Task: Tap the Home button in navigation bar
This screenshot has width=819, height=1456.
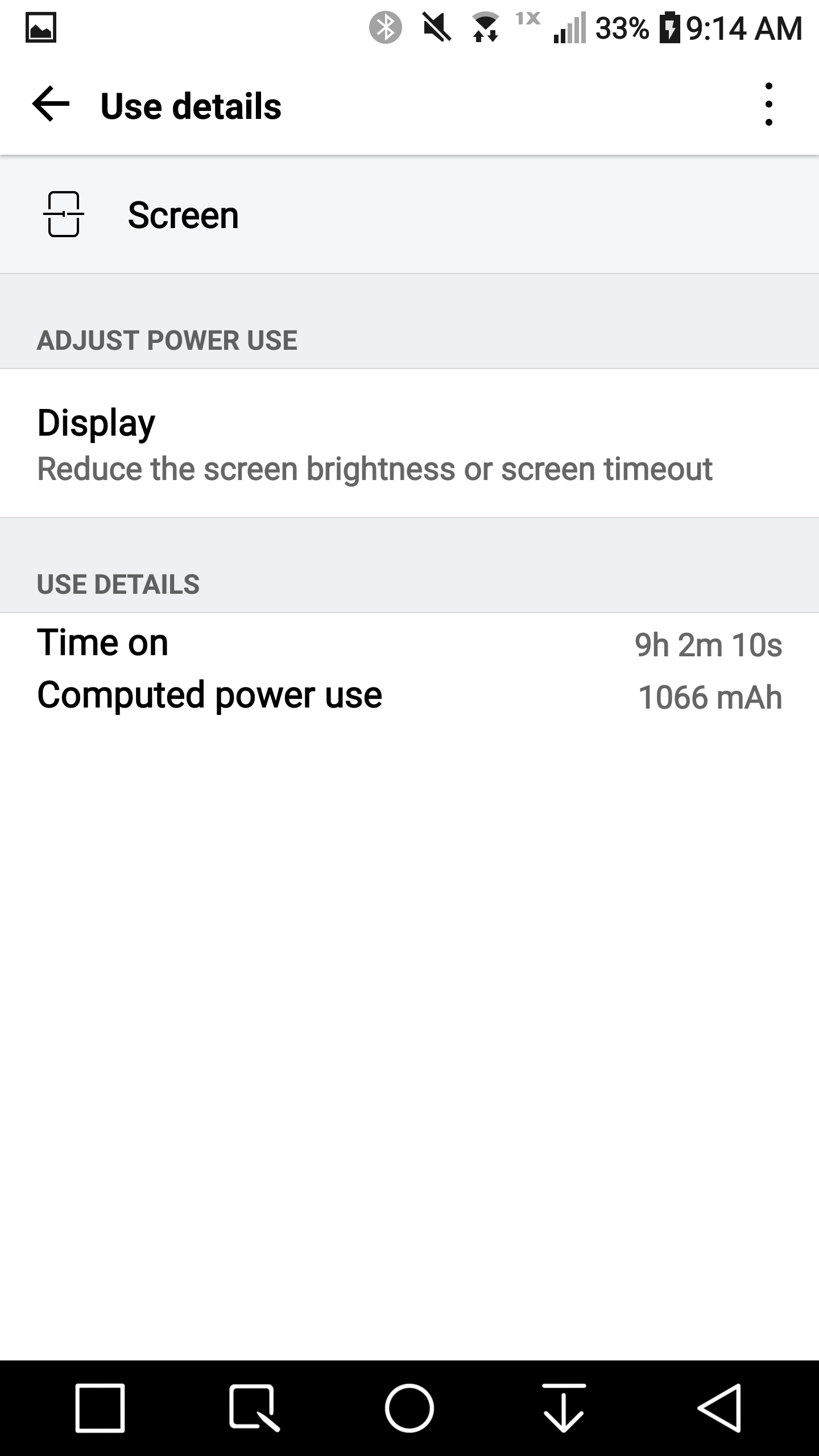Action: click(x=409, y=1408)
